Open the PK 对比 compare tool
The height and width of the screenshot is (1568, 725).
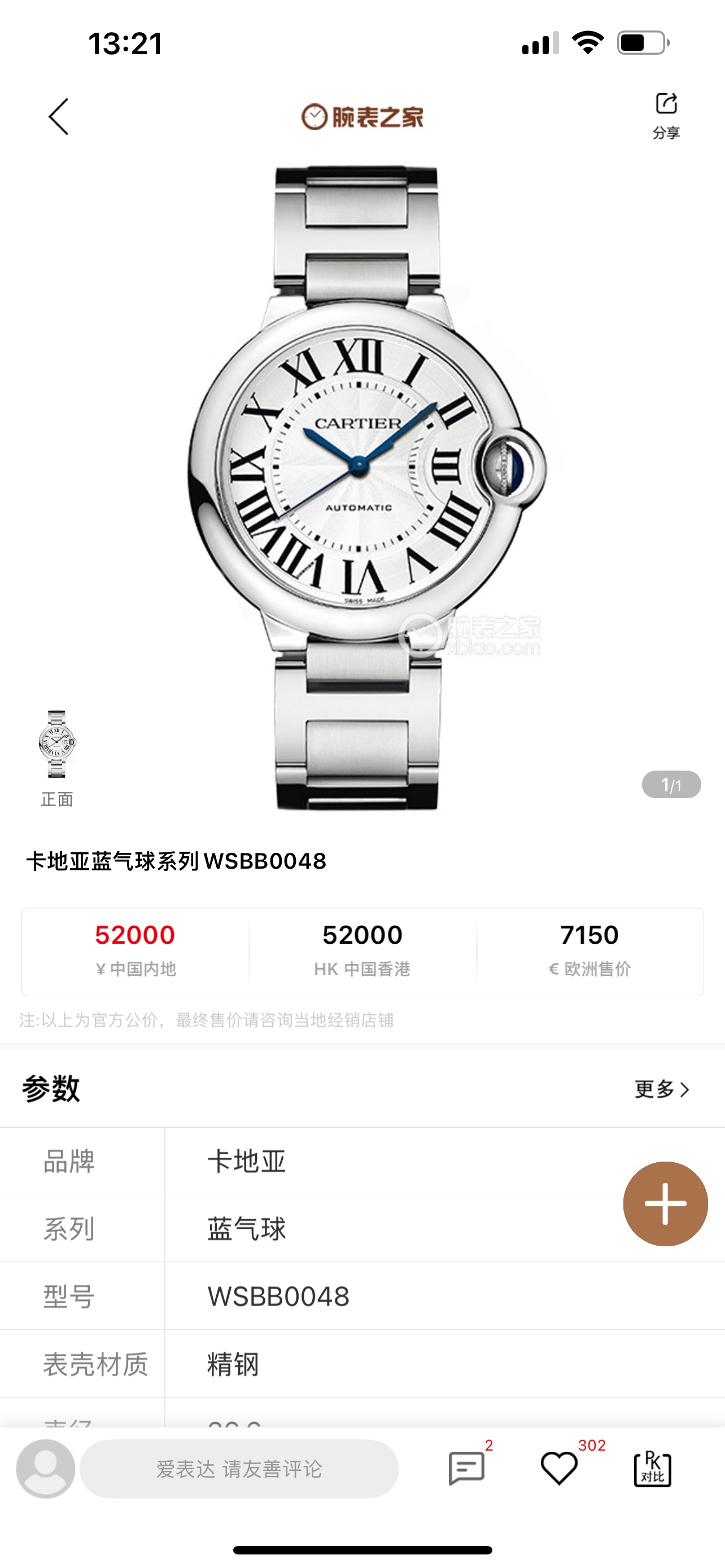[652, 1468]
